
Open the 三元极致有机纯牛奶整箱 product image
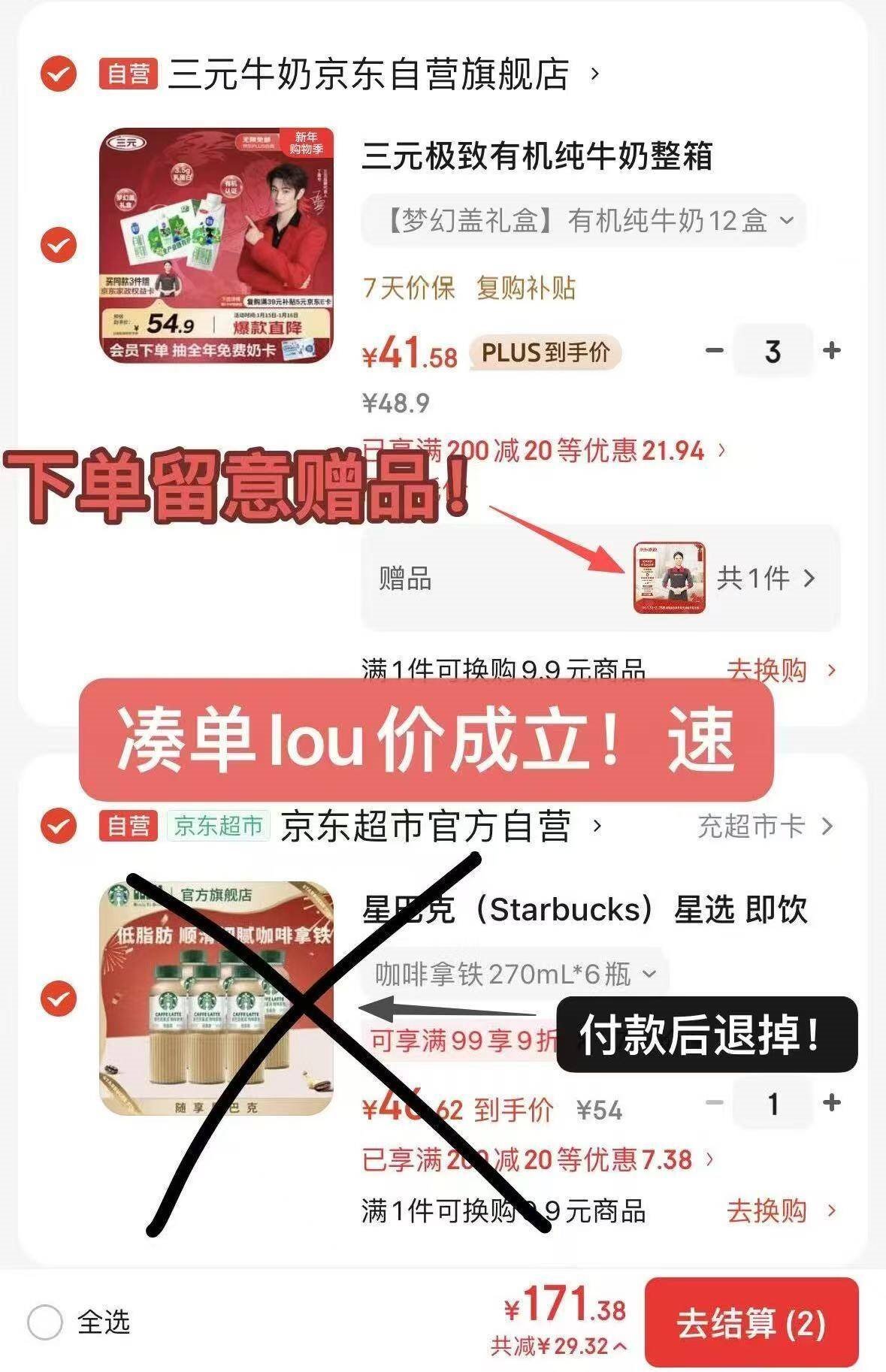point(217,245)
